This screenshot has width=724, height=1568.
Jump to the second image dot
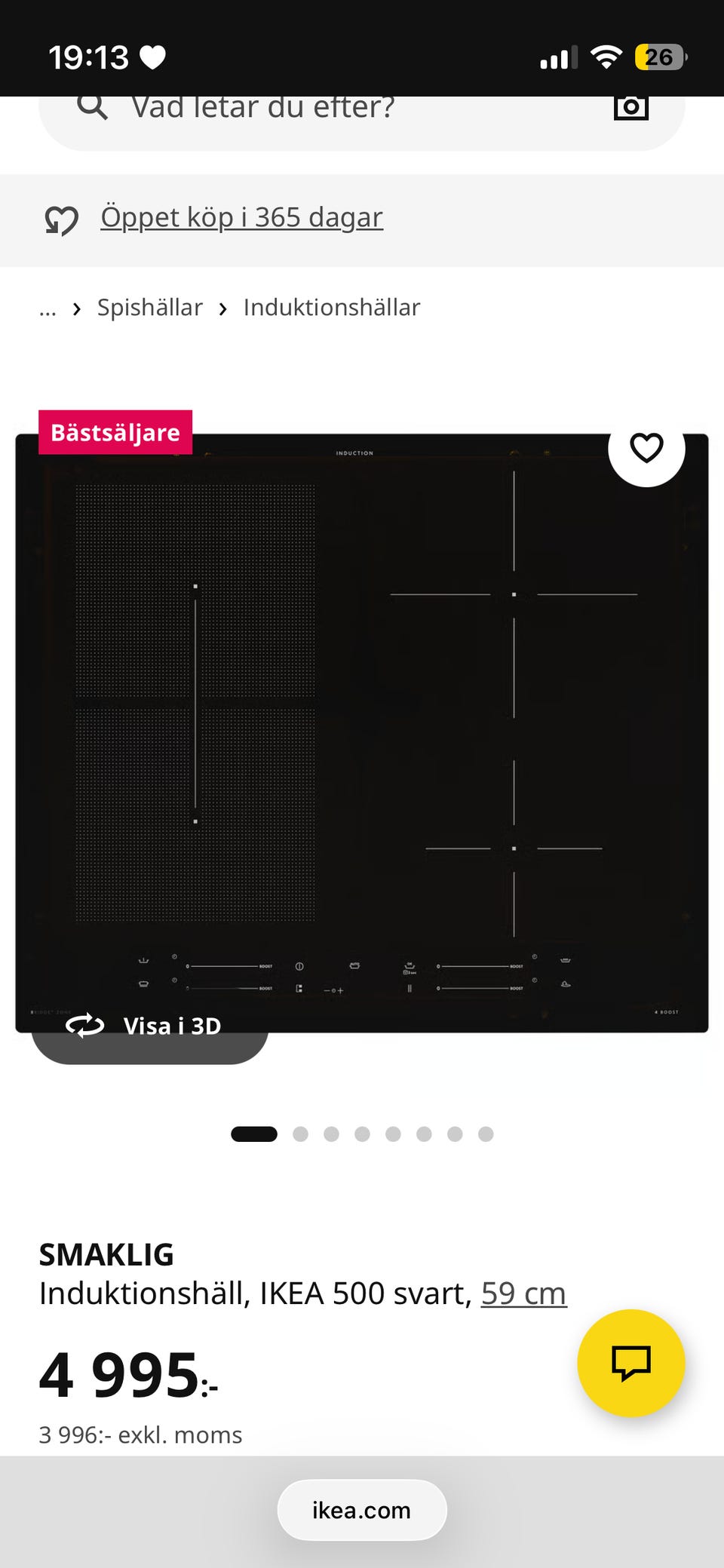pos(300,1134)
